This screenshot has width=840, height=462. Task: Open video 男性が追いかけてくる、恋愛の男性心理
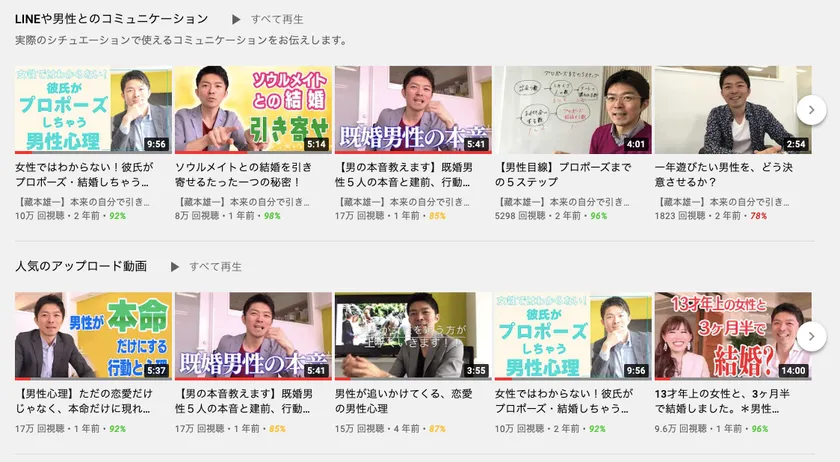coord(412,336)
